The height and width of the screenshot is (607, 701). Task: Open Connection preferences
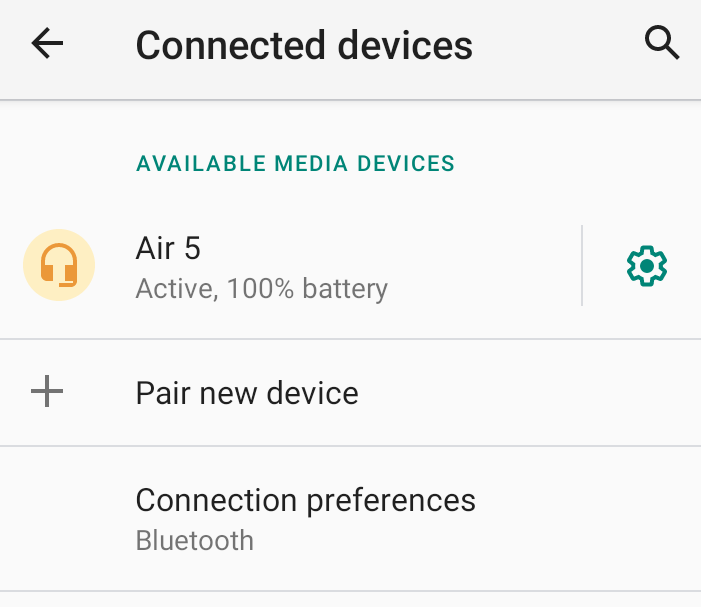pos(305,518)
